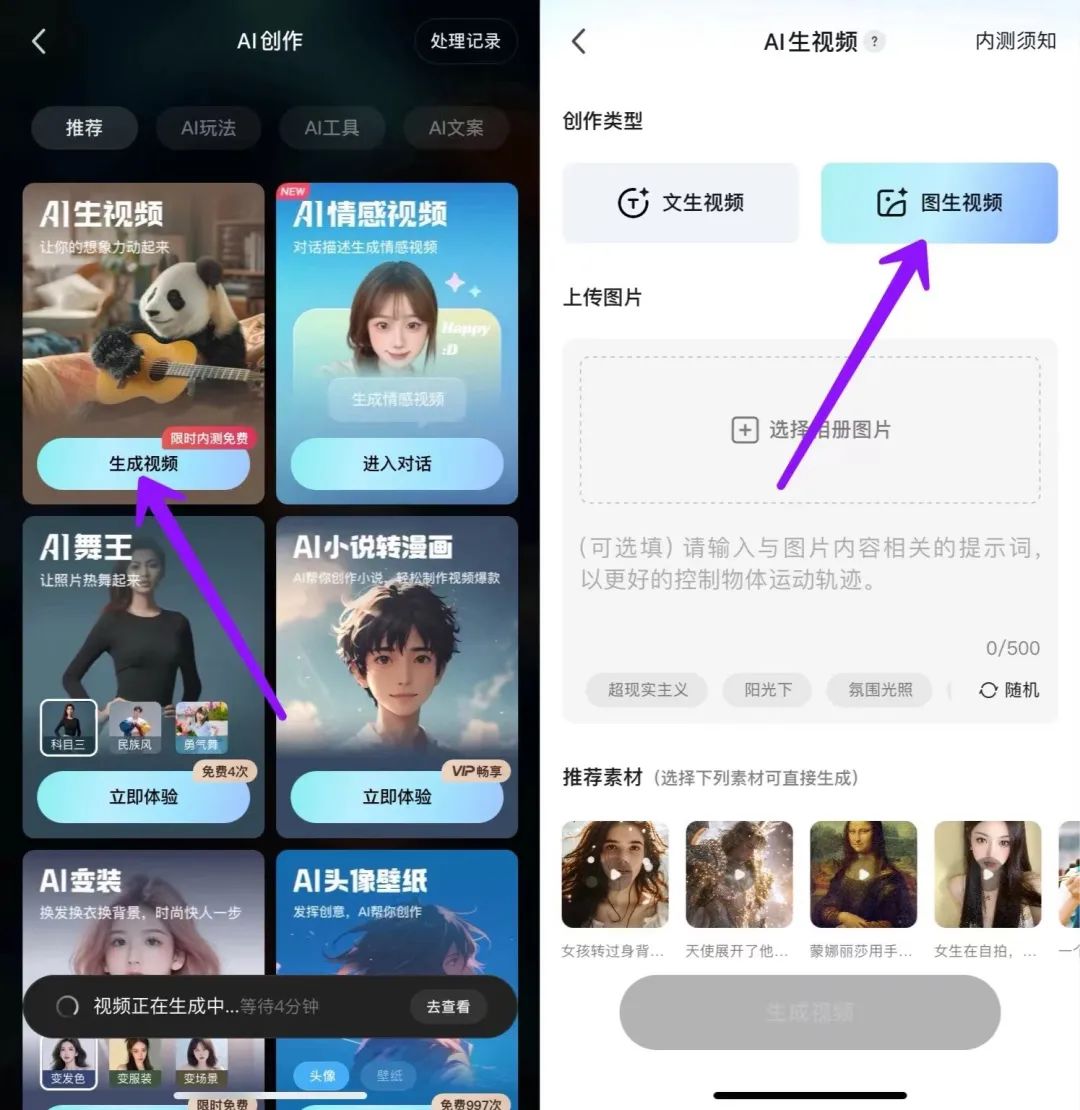Open the help icon beside AI生视频
Viewport: 1080px width, 1110px height.
[875, 42]
